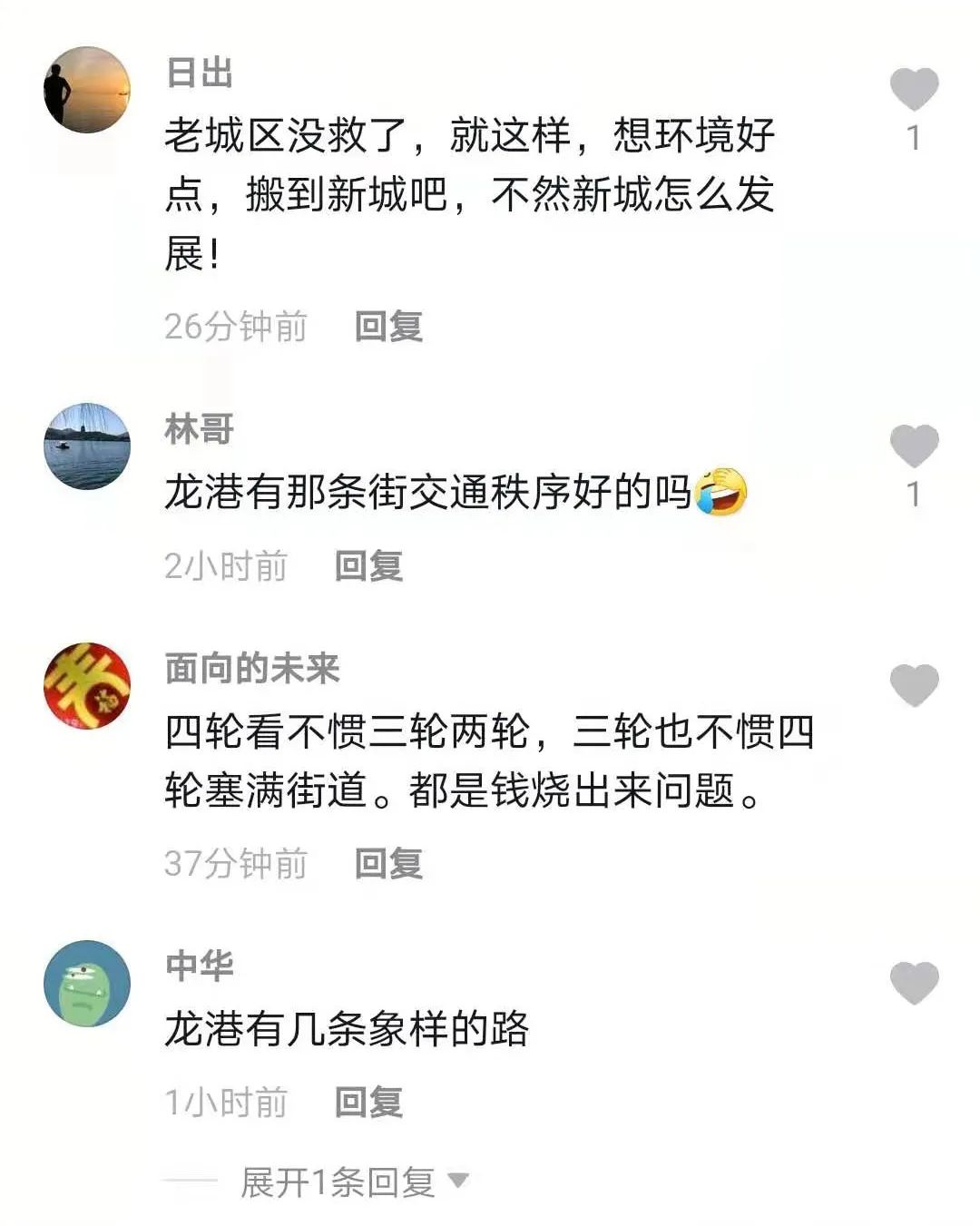Like 面向的未来's comment
Screen dimensions: 980x1226
click(914, 684)
